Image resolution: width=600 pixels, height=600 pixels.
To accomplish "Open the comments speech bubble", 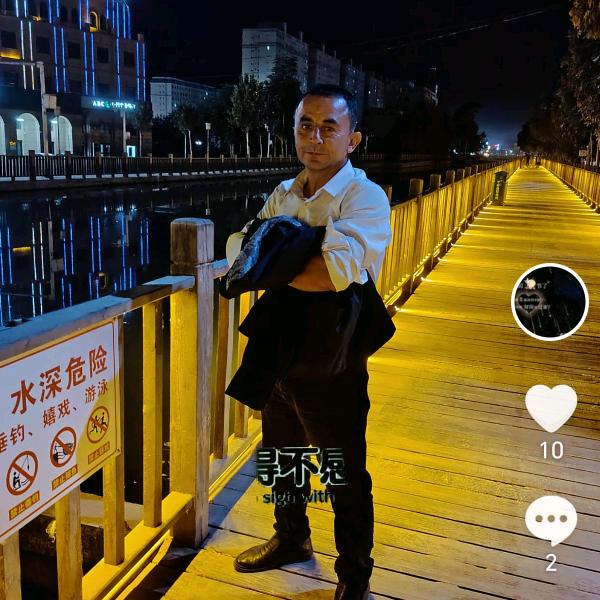I will coord(551,519).
